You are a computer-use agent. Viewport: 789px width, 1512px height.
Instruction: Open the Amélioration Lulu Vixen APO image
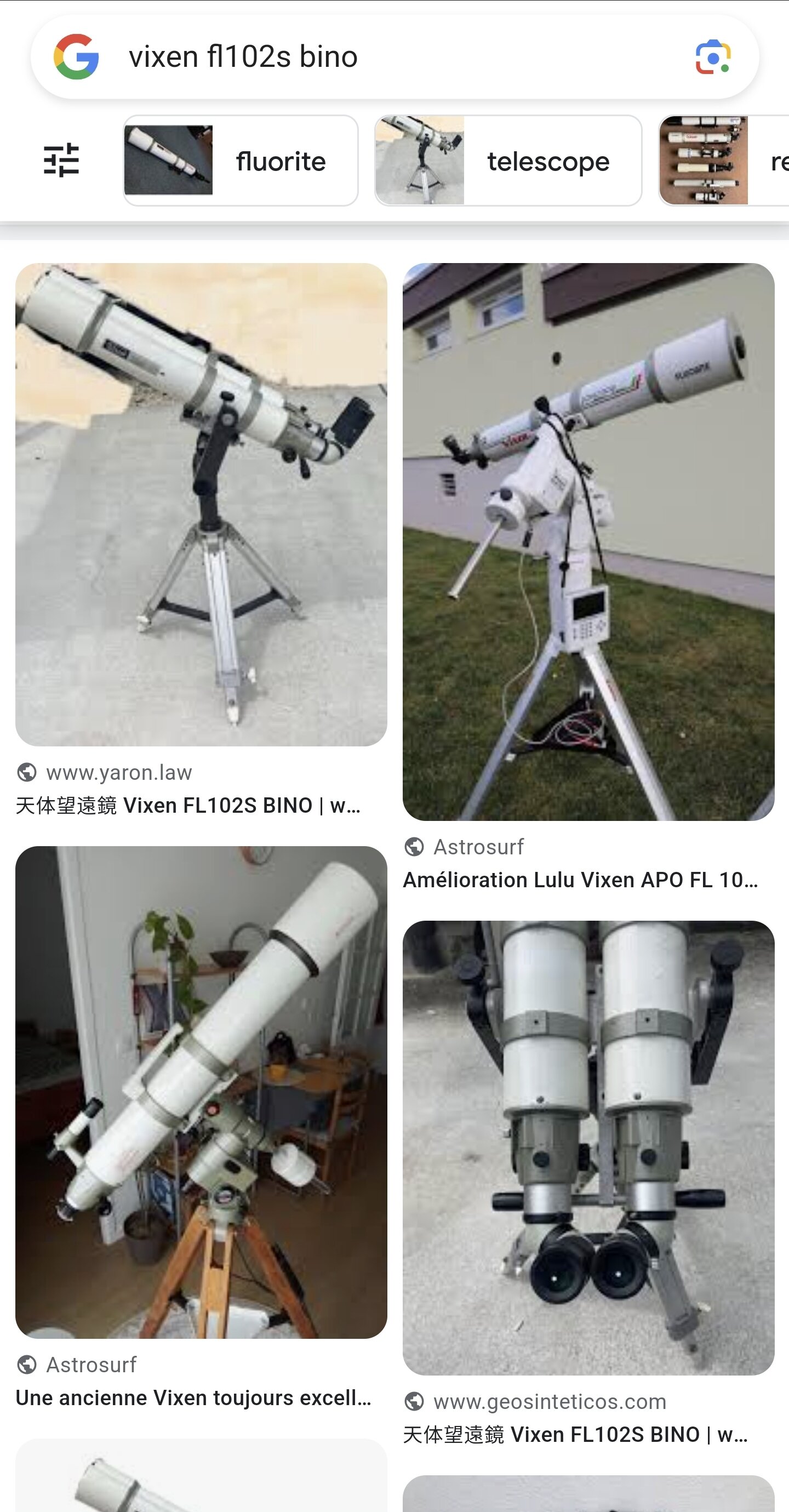click(588, 541)
